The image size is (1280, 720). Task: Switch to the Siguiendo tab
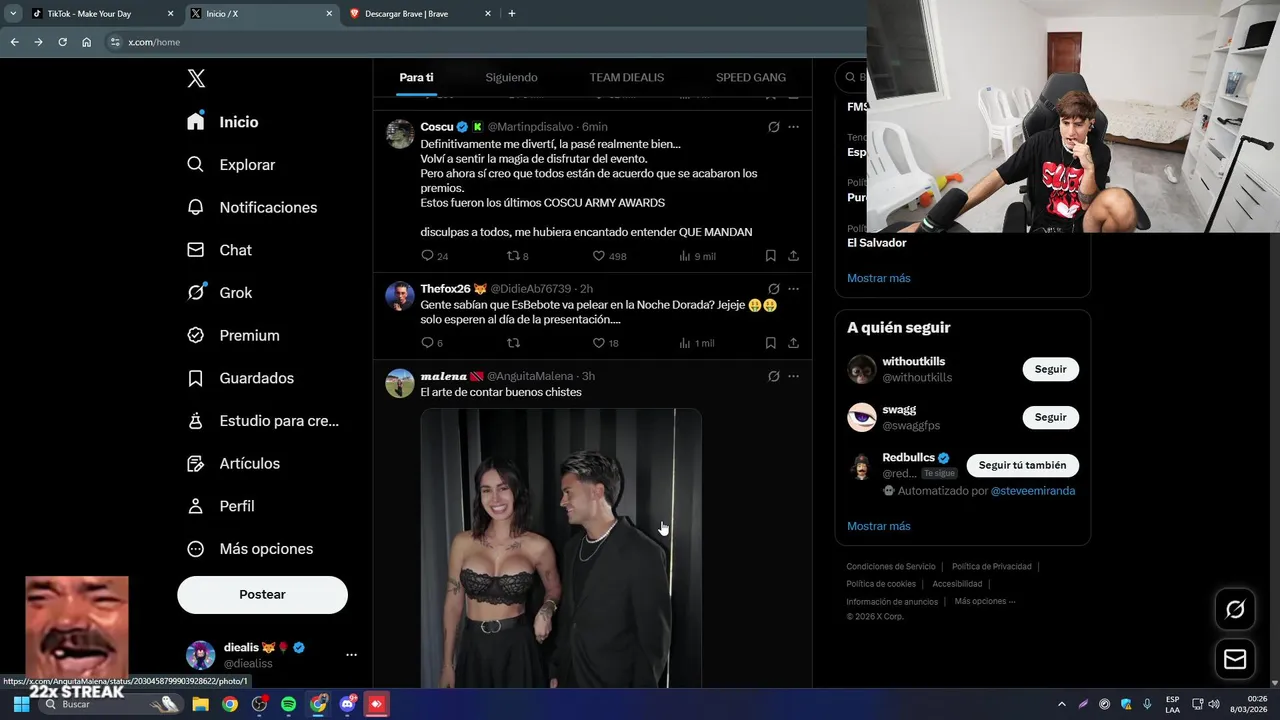pos(511,78)
